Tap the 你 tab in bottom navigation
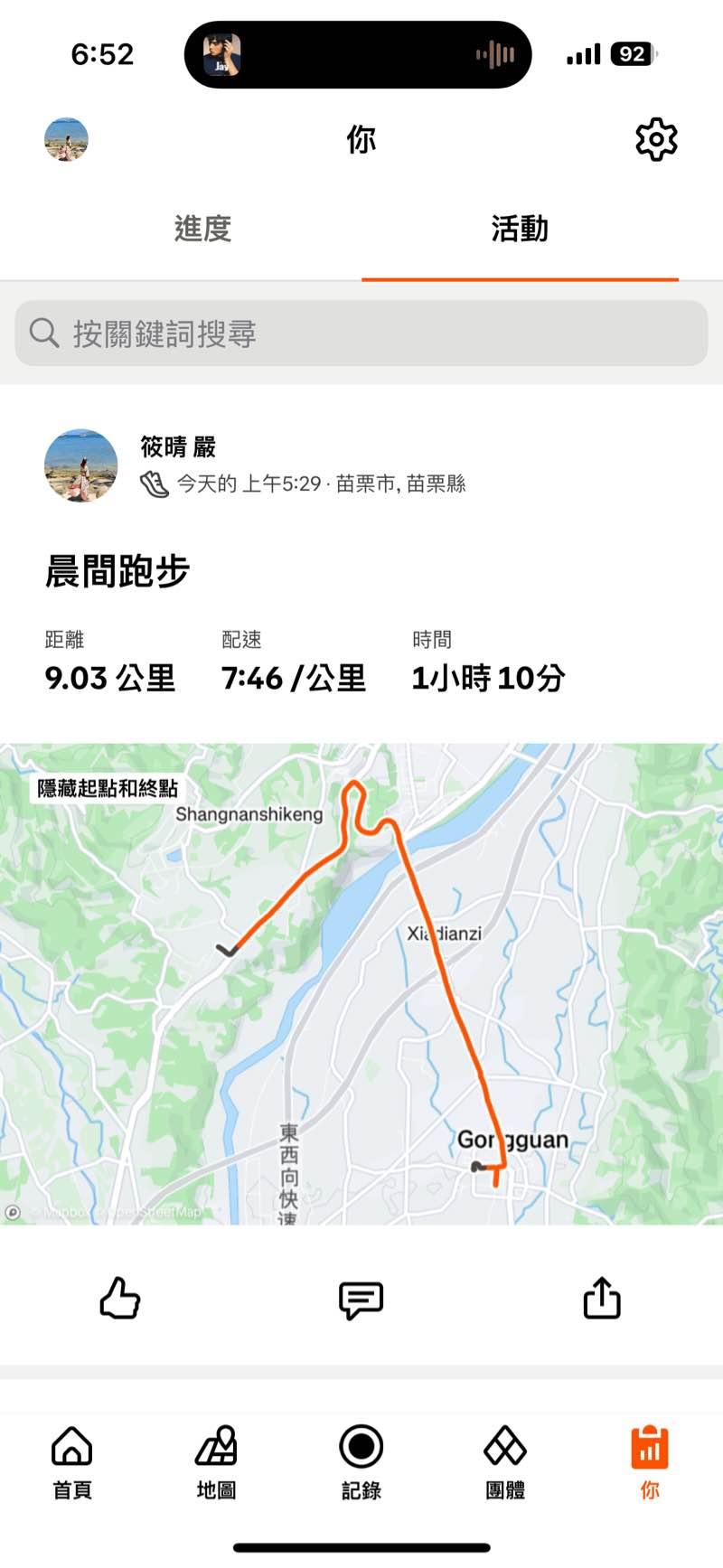The image size is (723, 1568). point(650,1462)
